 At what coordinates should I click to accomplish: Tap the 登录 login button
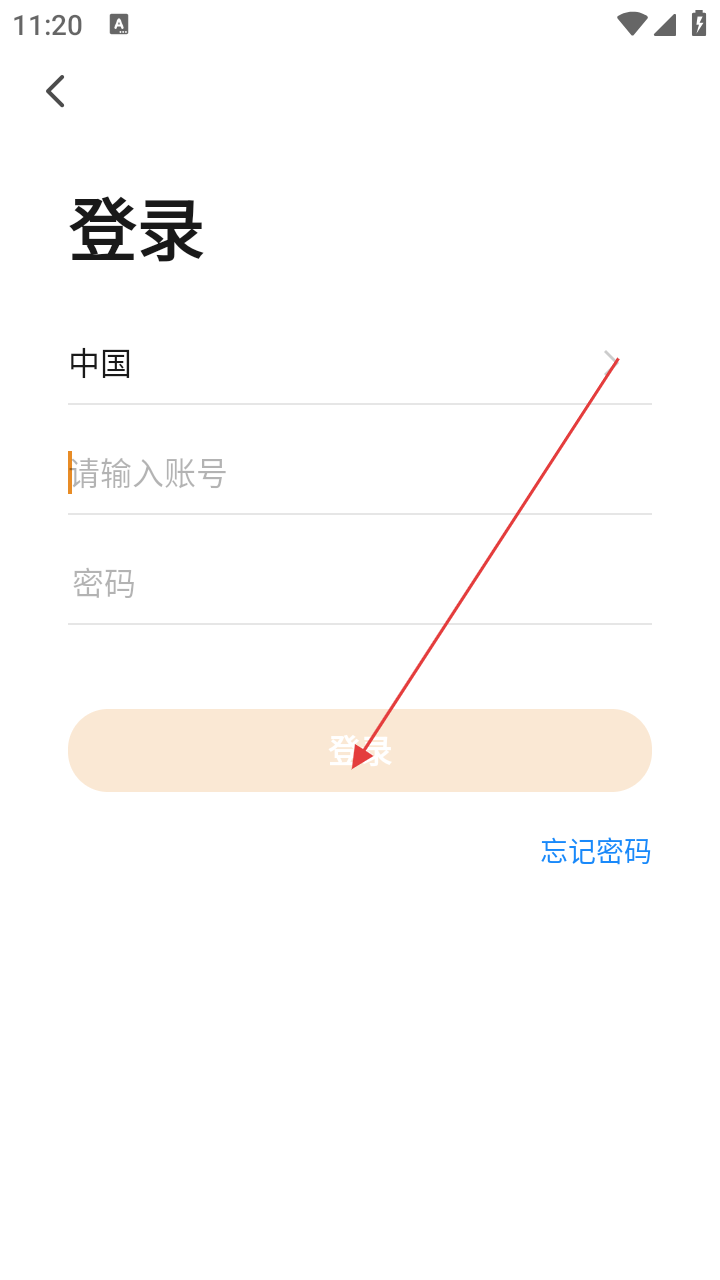click(359, 751)
